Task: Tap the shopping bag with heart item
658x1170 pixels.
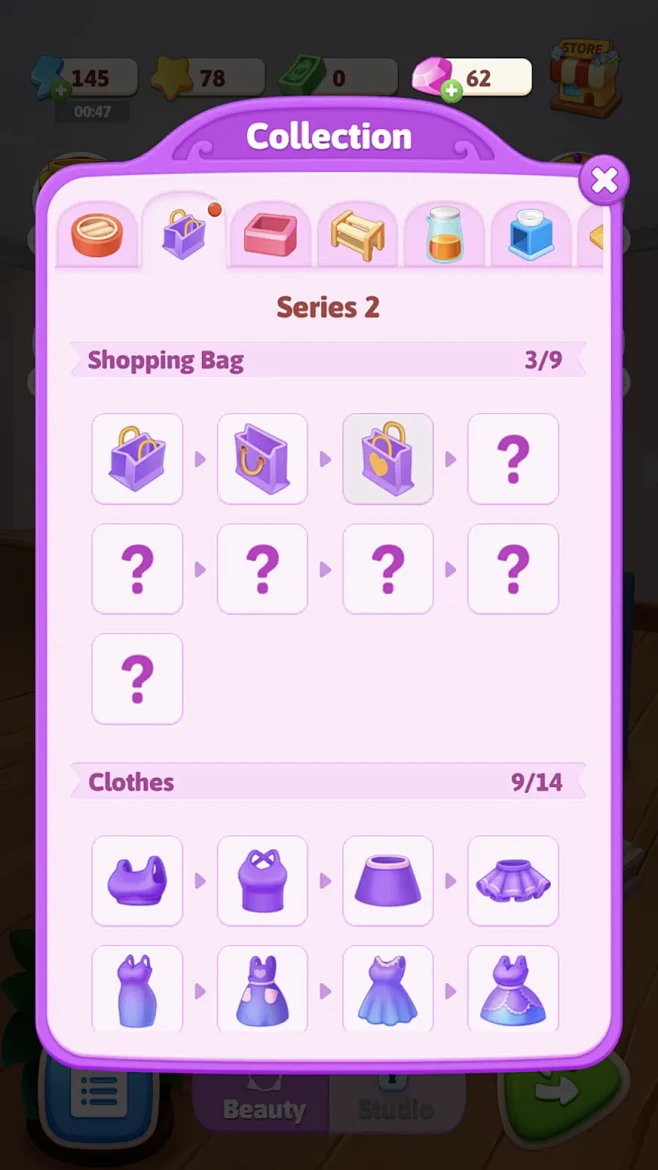Action: point(388,459)
